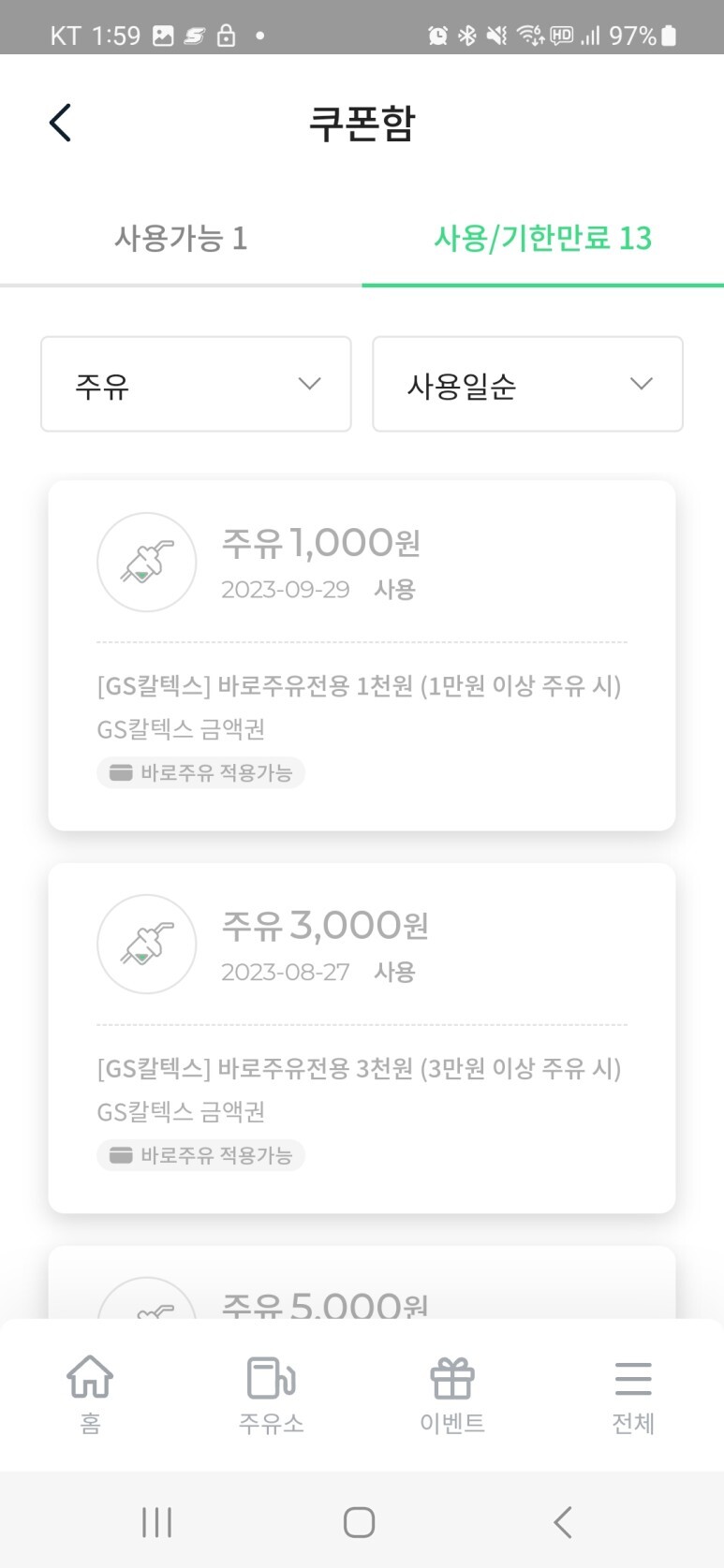
Task: Open the 전체 menu tab
Action: pos(633,1395)
